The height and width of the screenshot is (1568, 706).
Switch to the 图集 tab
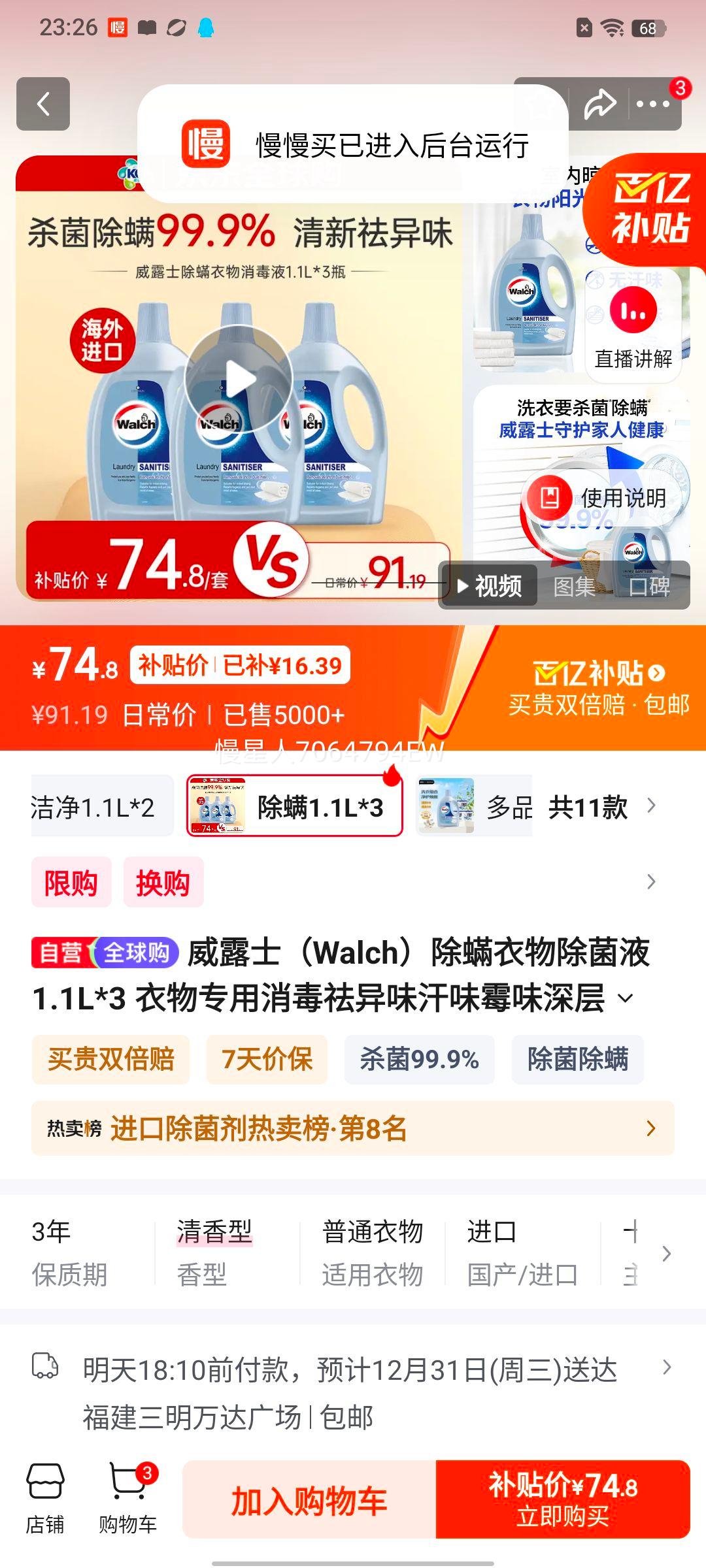[575, 587]
